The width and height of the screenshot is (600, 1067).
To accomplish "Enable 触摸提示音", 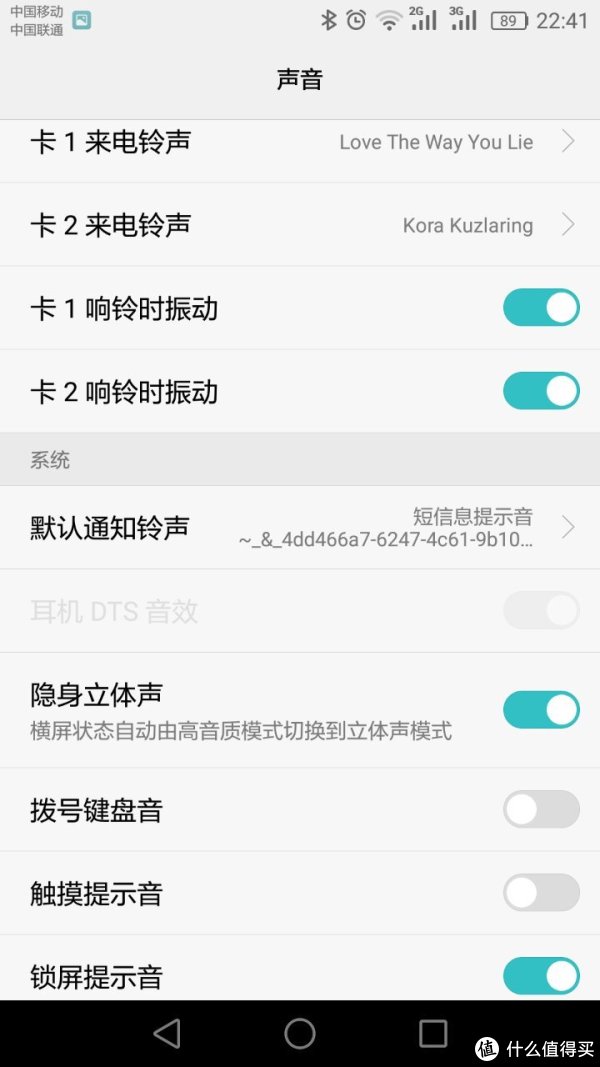I will pos(541,892).
